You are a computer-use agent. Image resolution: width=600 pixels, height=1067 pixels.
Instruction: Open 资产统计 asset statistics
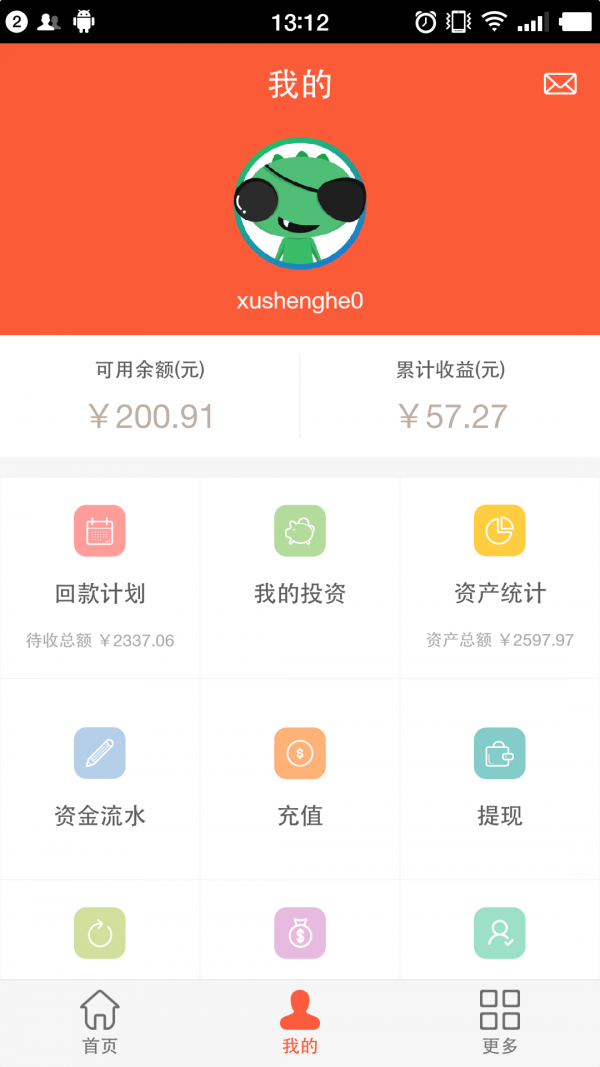point(500,577)
